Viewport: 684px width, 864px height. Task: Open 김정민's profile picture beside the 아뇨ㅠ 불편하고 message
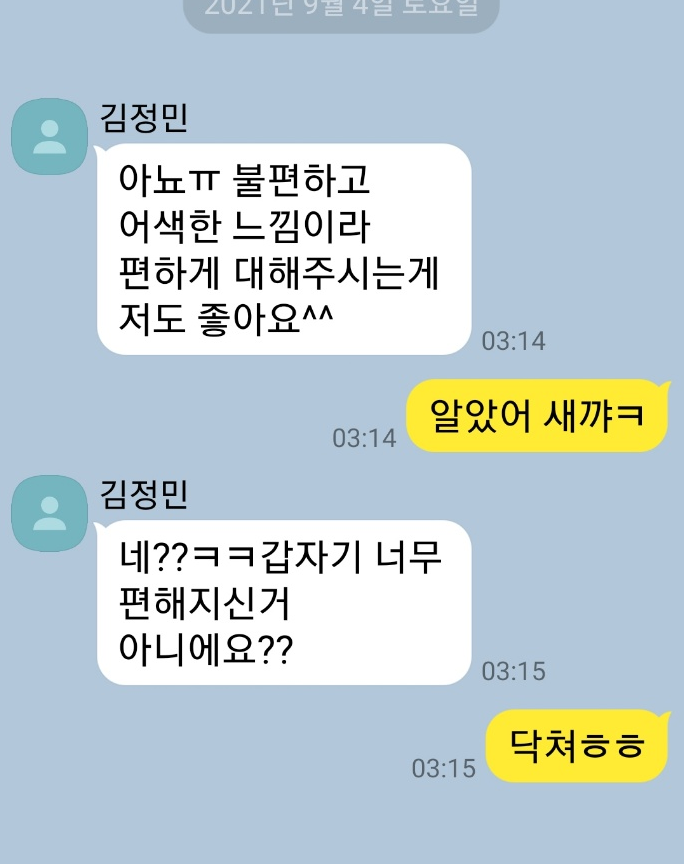49,137
